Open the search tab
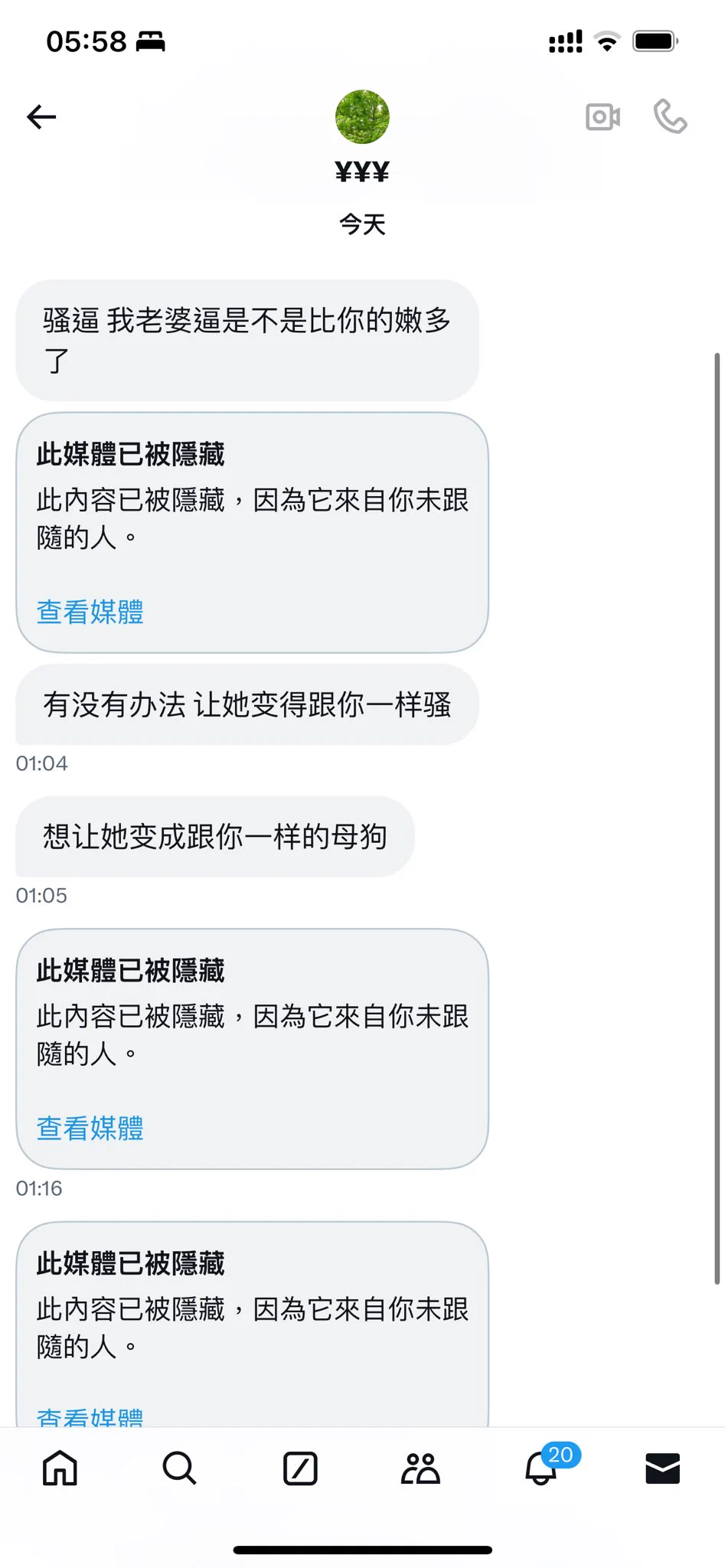The width and height of the screenshot is (725, 1568). pyautogui.click(x=180, y=1468)
